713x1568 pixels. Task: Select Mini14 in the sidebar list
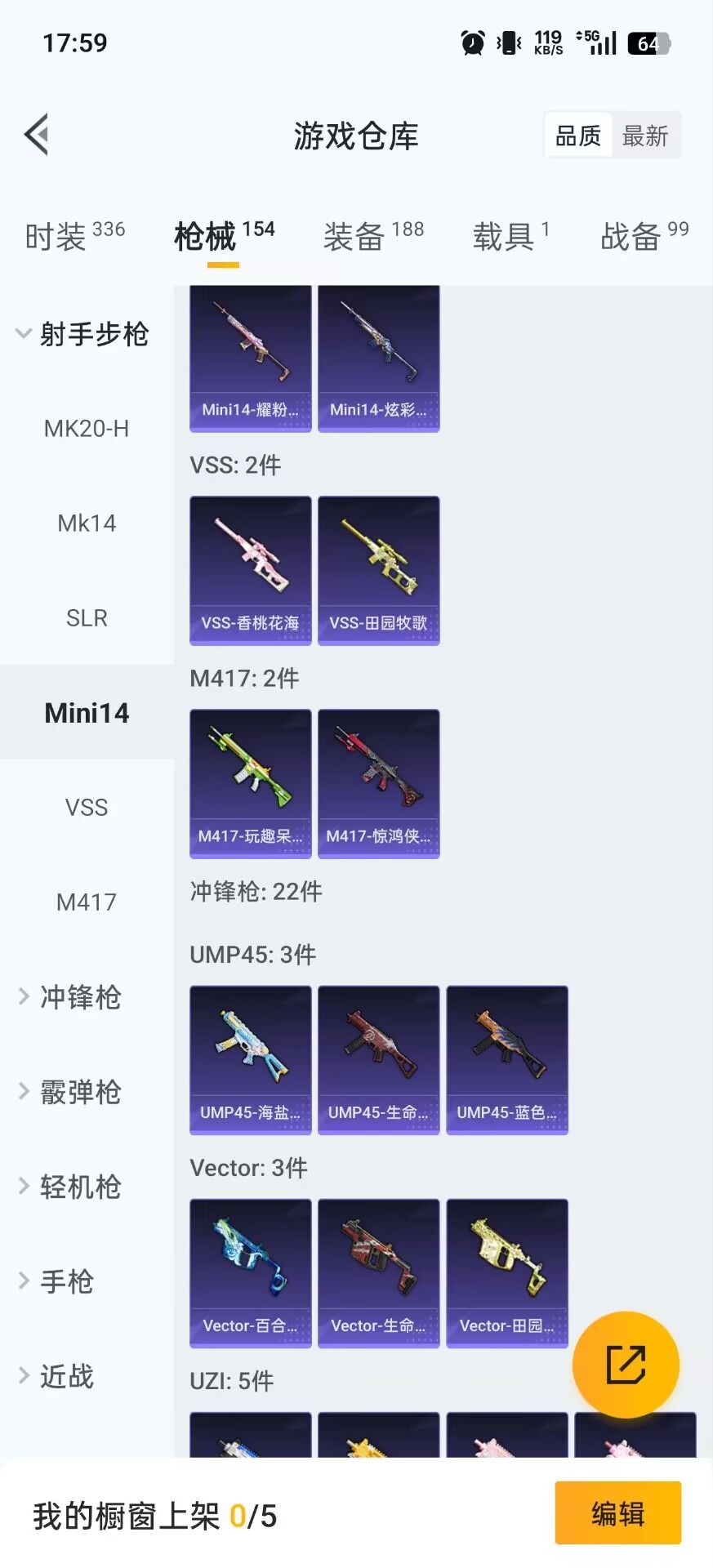(x=87, y=712)
